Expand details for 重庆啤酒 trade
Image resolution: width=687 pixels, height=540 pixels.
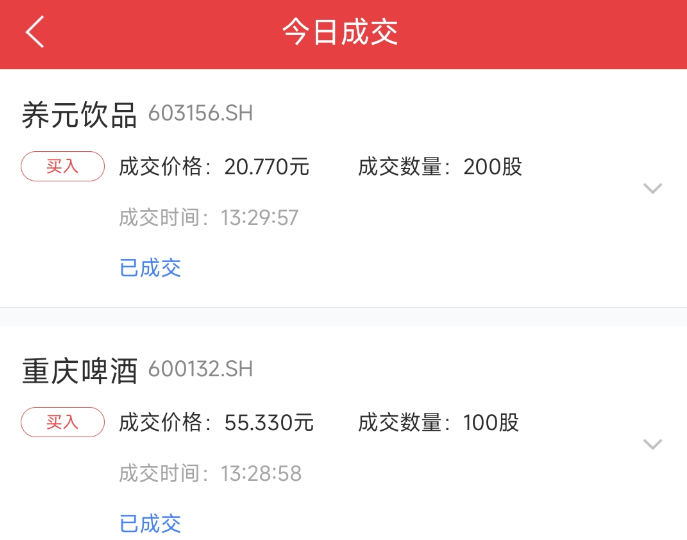point(652,444)
